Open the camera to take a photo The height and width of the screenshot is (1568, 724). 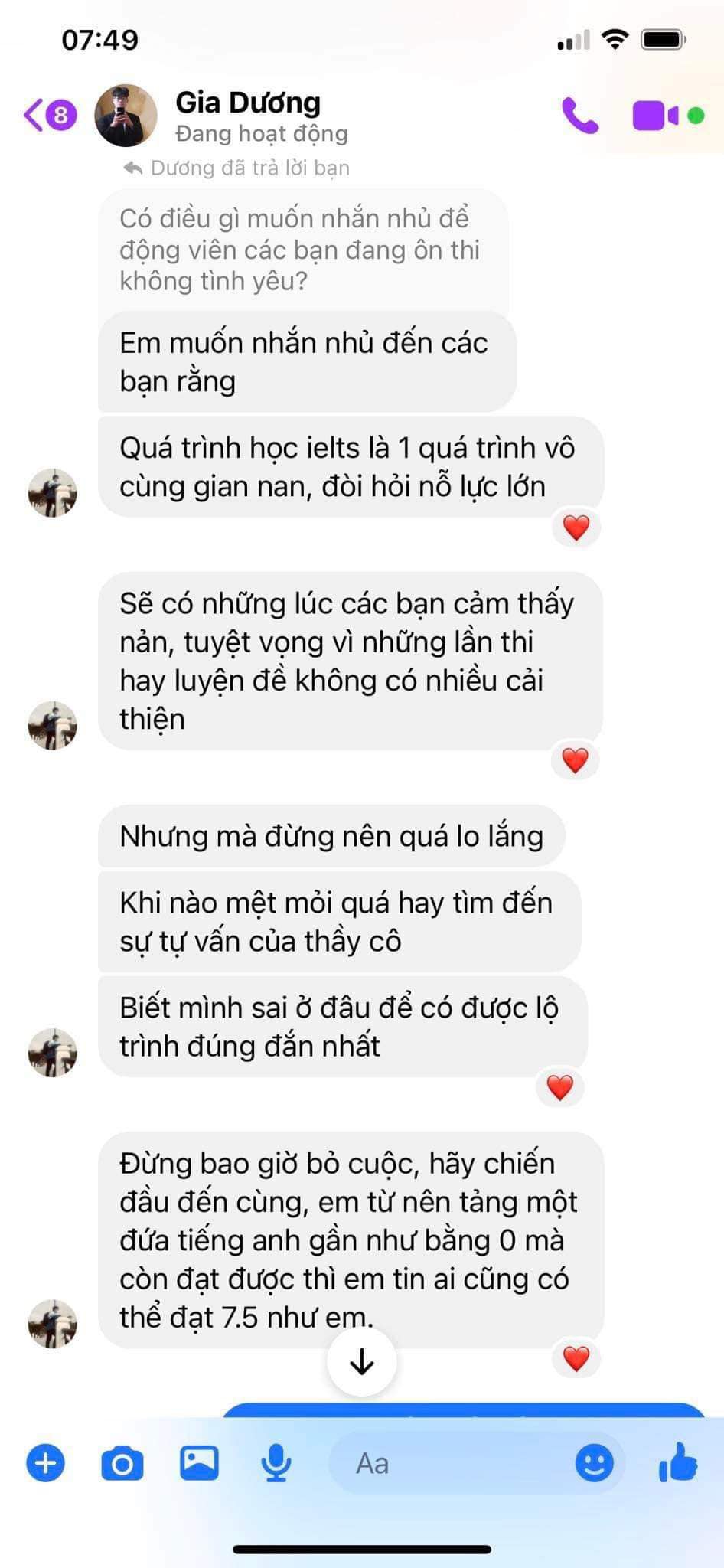(122, 1463)
